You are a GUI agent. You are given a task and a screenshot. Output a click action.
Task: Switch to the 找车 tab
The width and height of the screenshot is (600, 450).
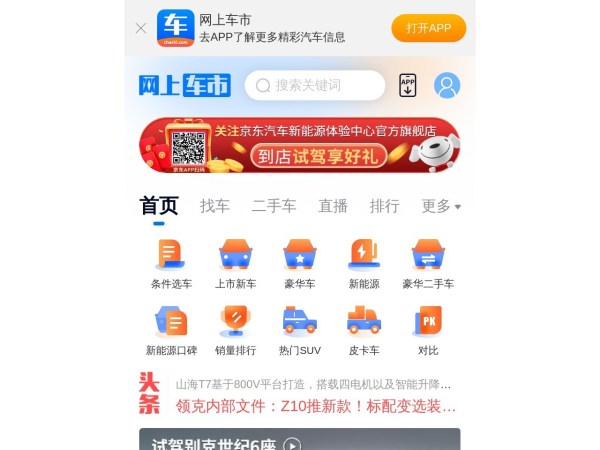pyautogui.click(x=214, y=206)
